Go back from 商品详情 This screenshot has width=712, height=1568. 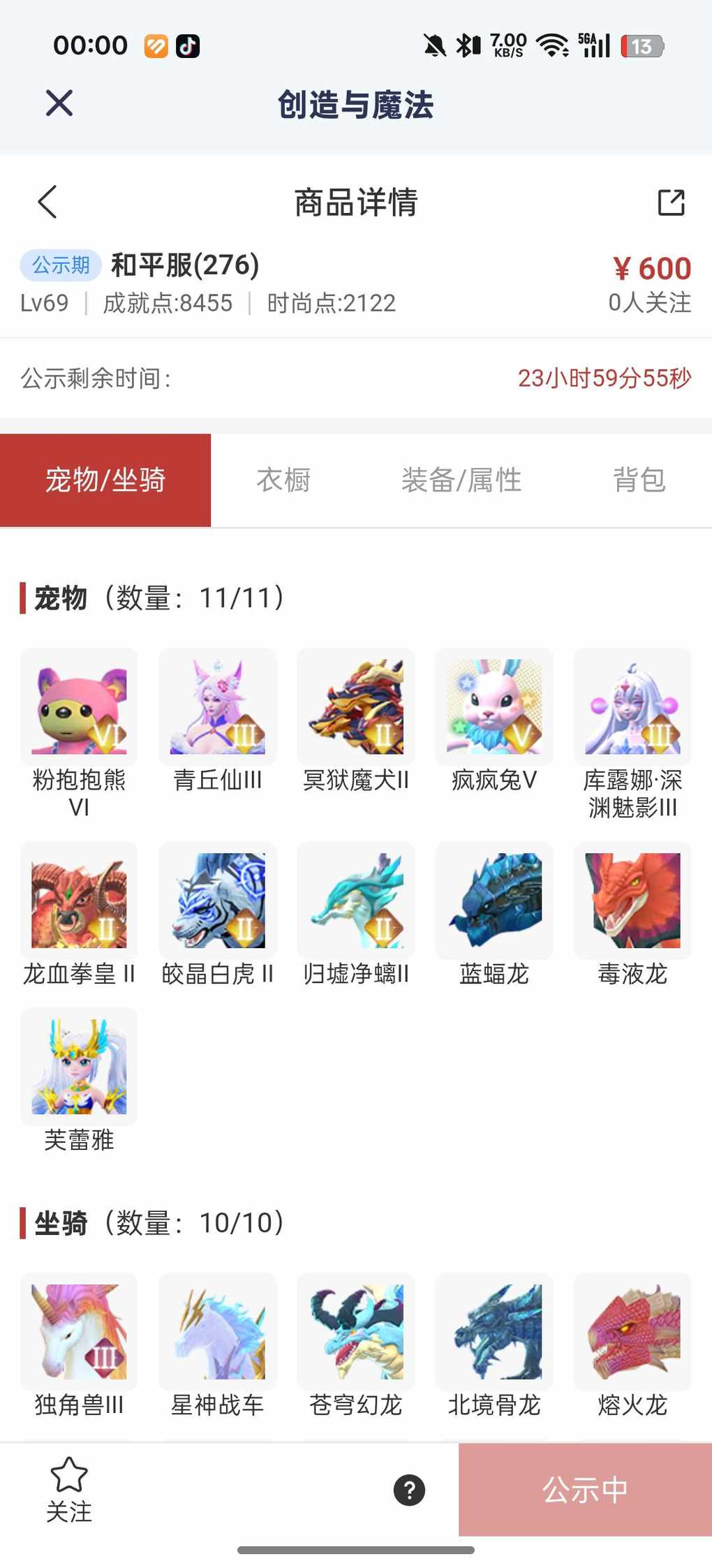coord(47,202)
